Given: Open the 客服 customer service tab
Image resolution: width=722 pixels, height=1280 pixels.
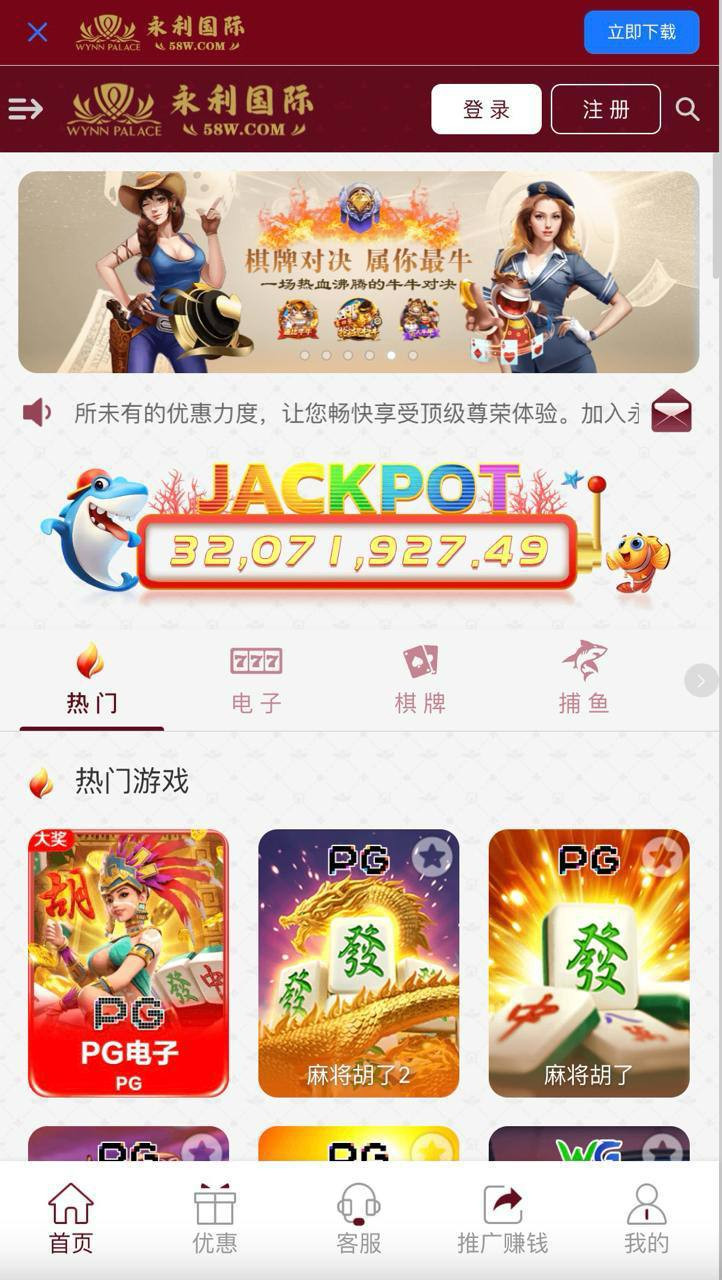Looking at the screenshot, I should pyautogui.click(x=358, y=1218).
